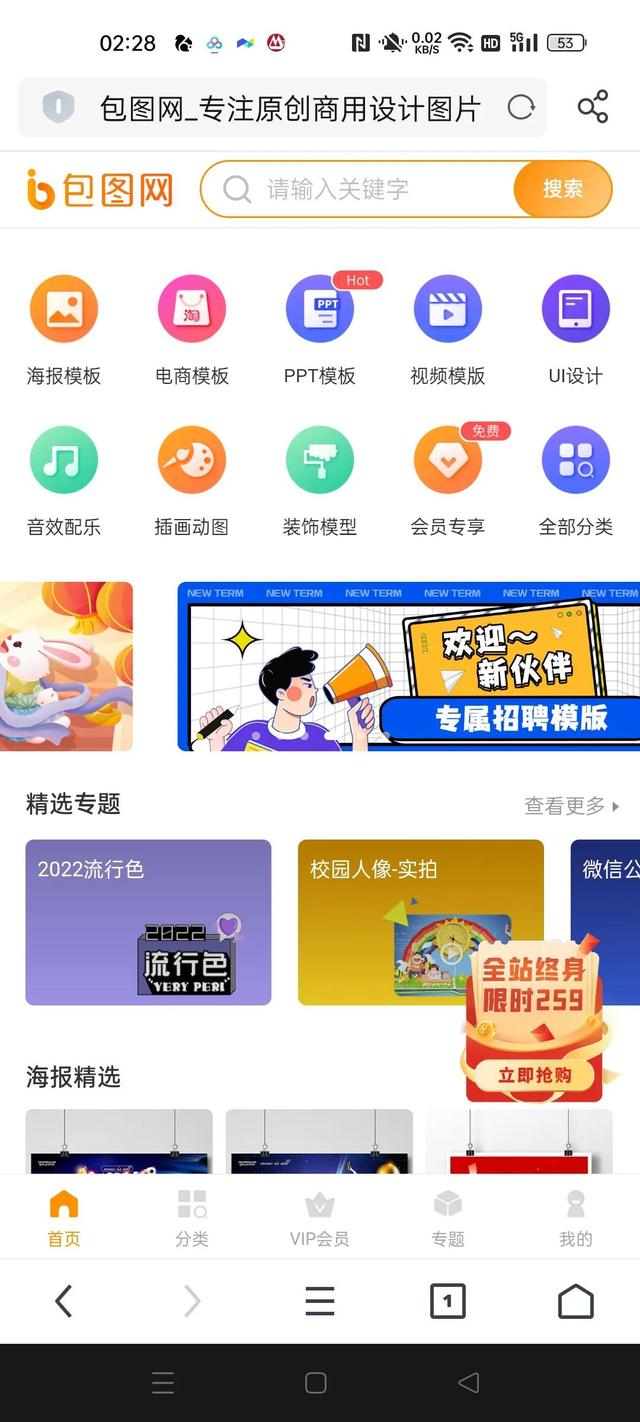Reload the page with the refresh icon
Viewport: 640px width, 1422px height.
tap(521, 107)
